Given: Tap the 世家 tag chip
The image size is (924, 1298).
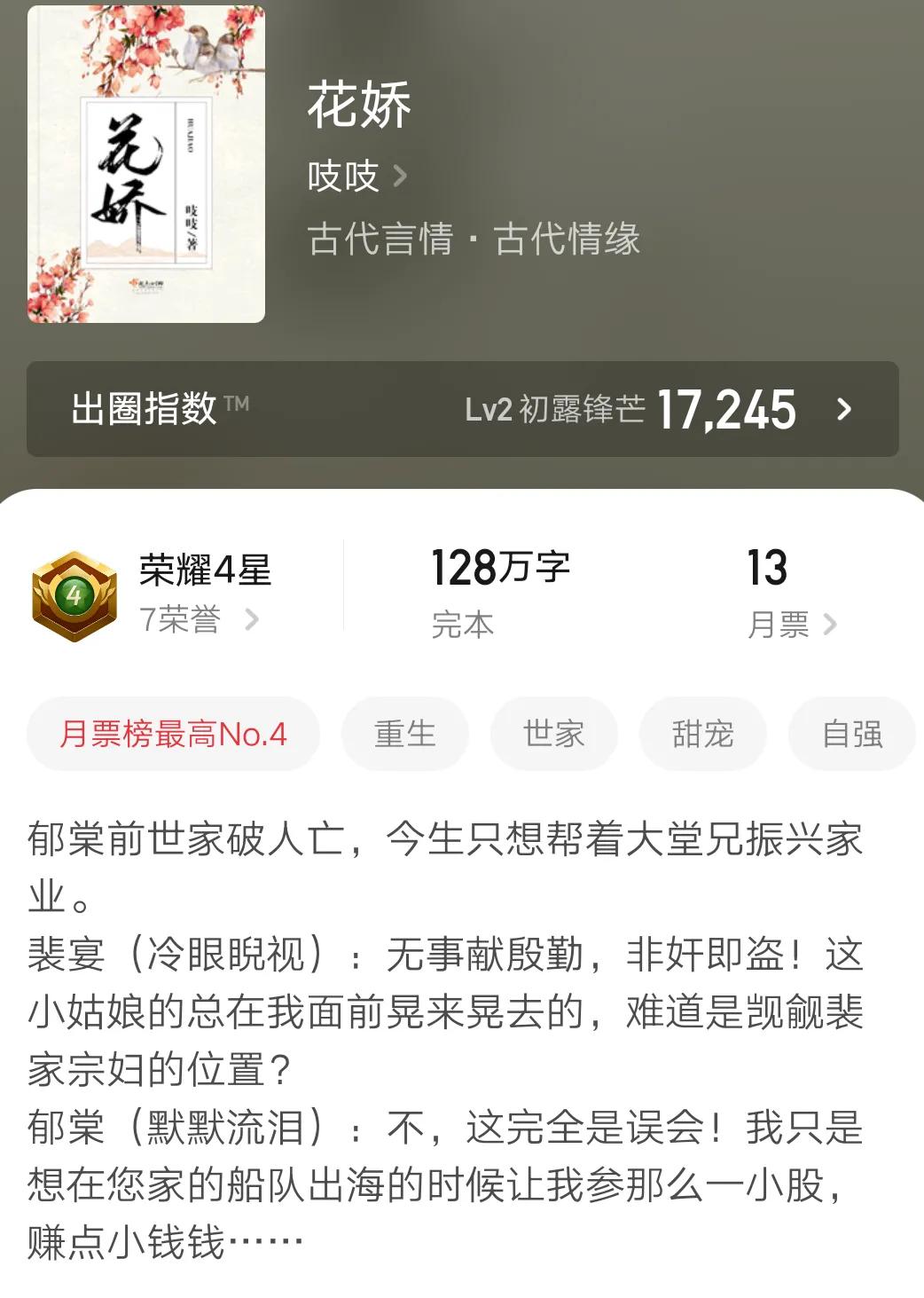Looking at the screenshot, I should point(554,734).
